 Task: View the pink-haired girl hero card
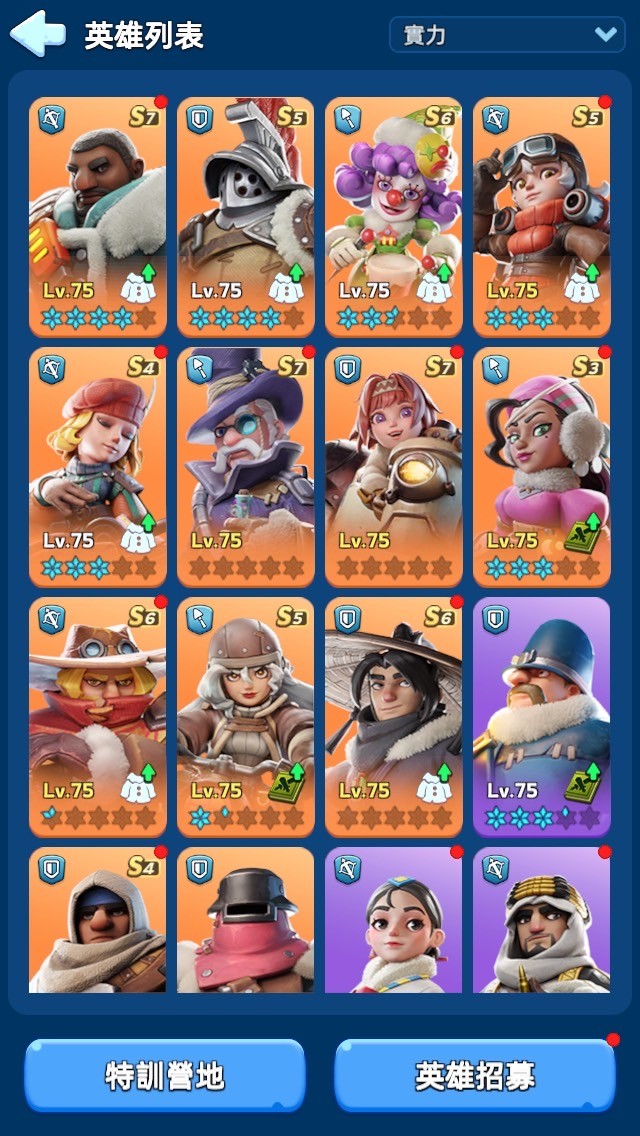pyautogui.click(x=393, y=465)
